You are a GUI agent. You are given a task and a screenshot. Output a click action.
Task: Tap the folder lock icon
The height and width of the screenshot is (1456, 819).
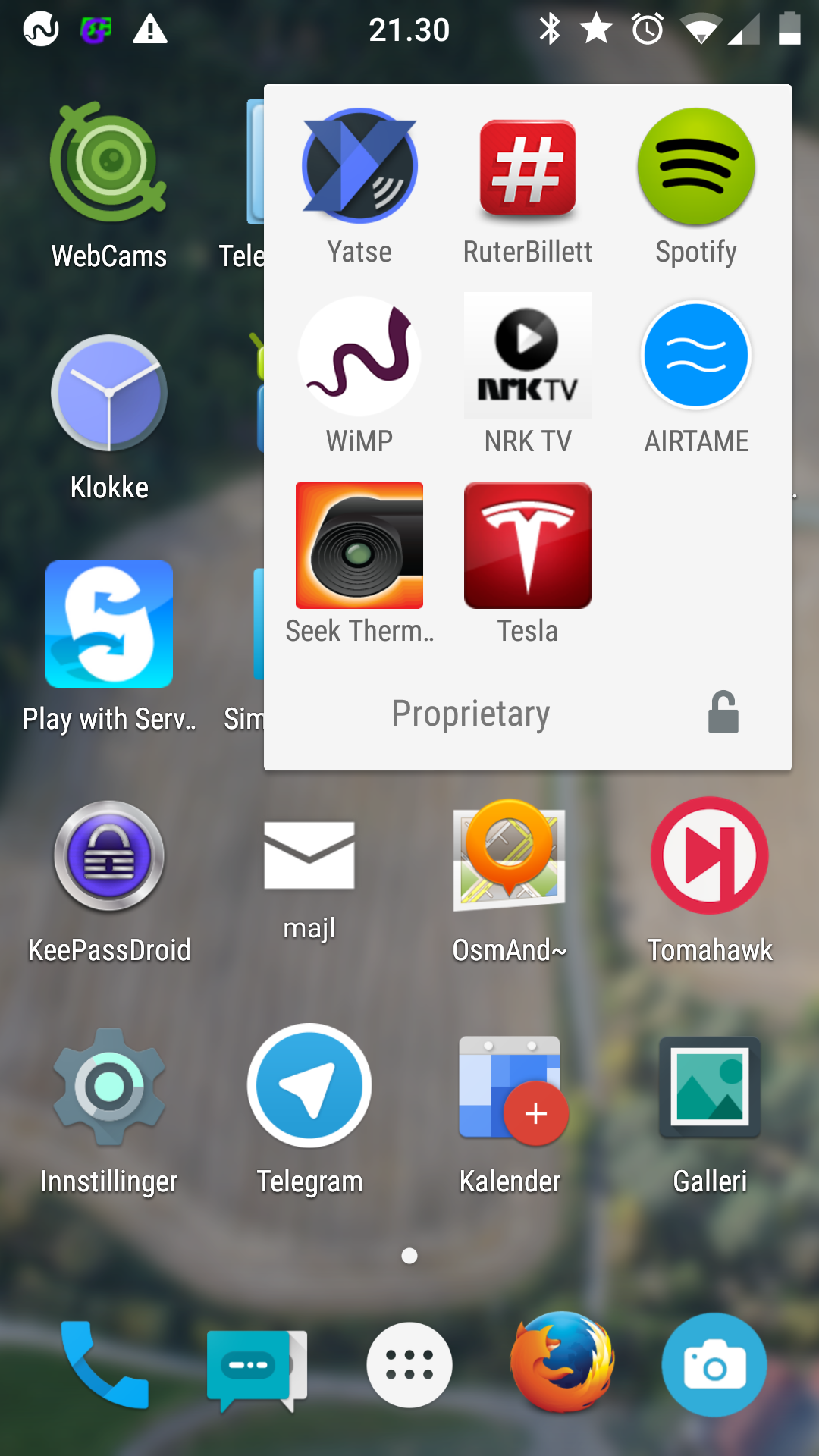pos(723,712)
